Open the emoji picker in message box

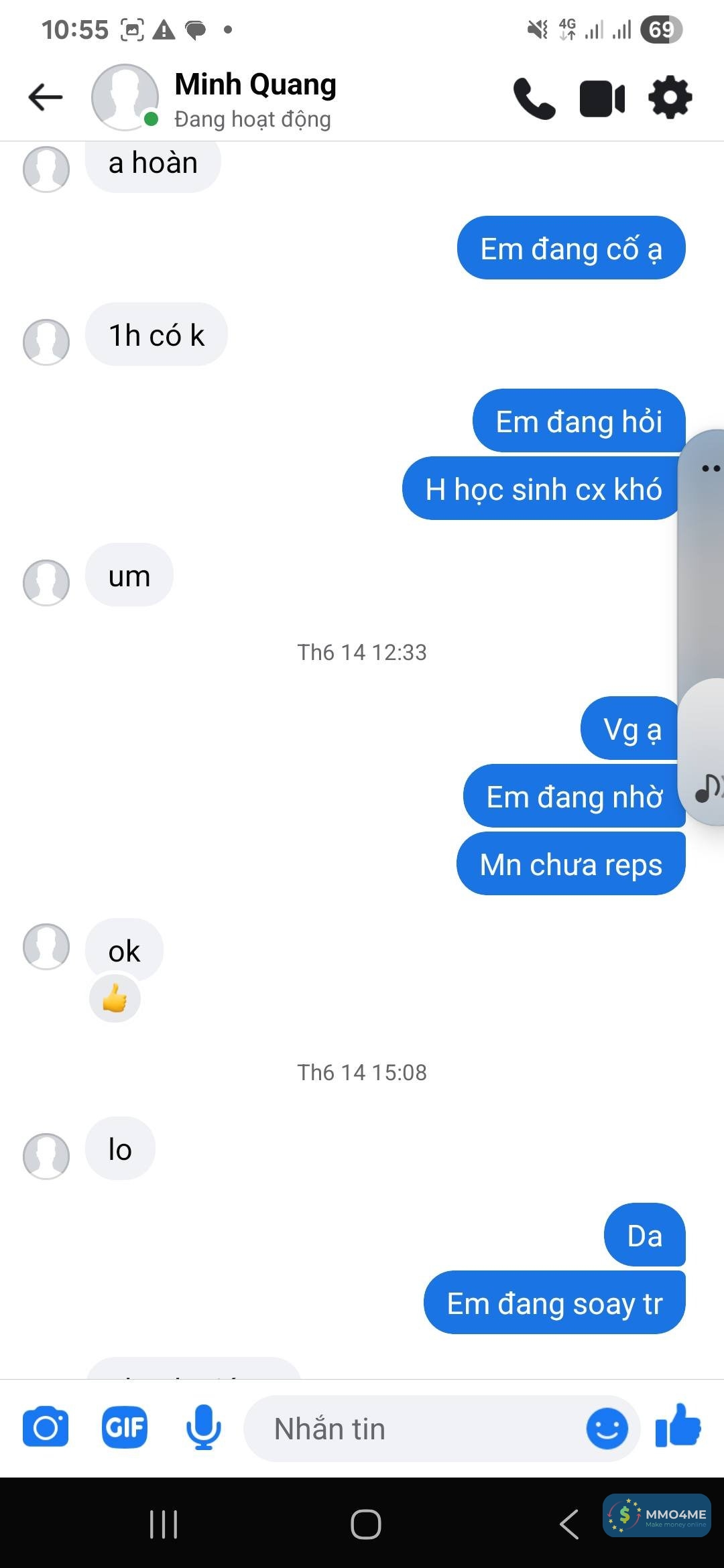(x=607, y=1428)
